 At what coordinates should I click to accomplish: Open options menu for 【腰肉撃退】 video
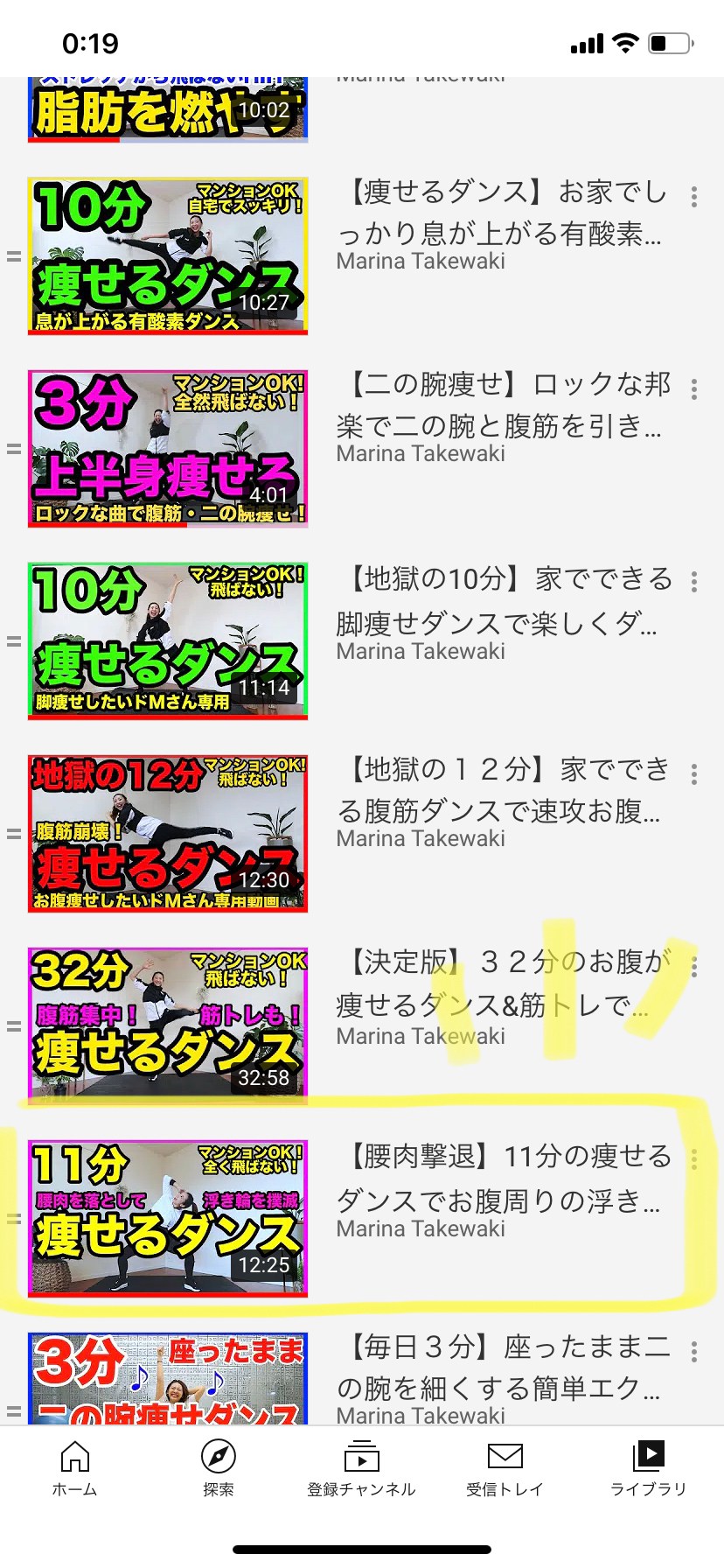[694, 1159]
